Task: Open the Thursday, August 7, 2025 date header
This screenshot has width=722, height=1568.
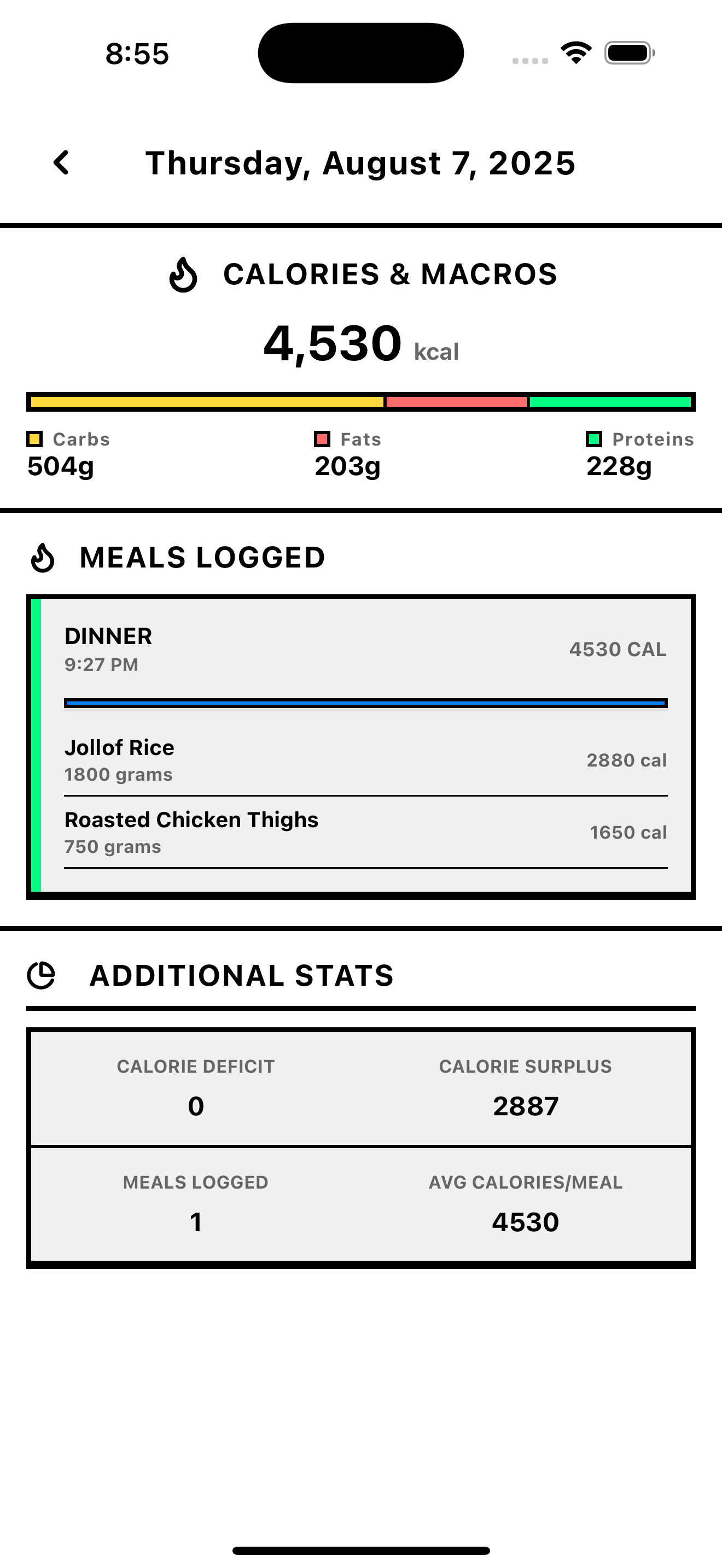Action: 360,162
